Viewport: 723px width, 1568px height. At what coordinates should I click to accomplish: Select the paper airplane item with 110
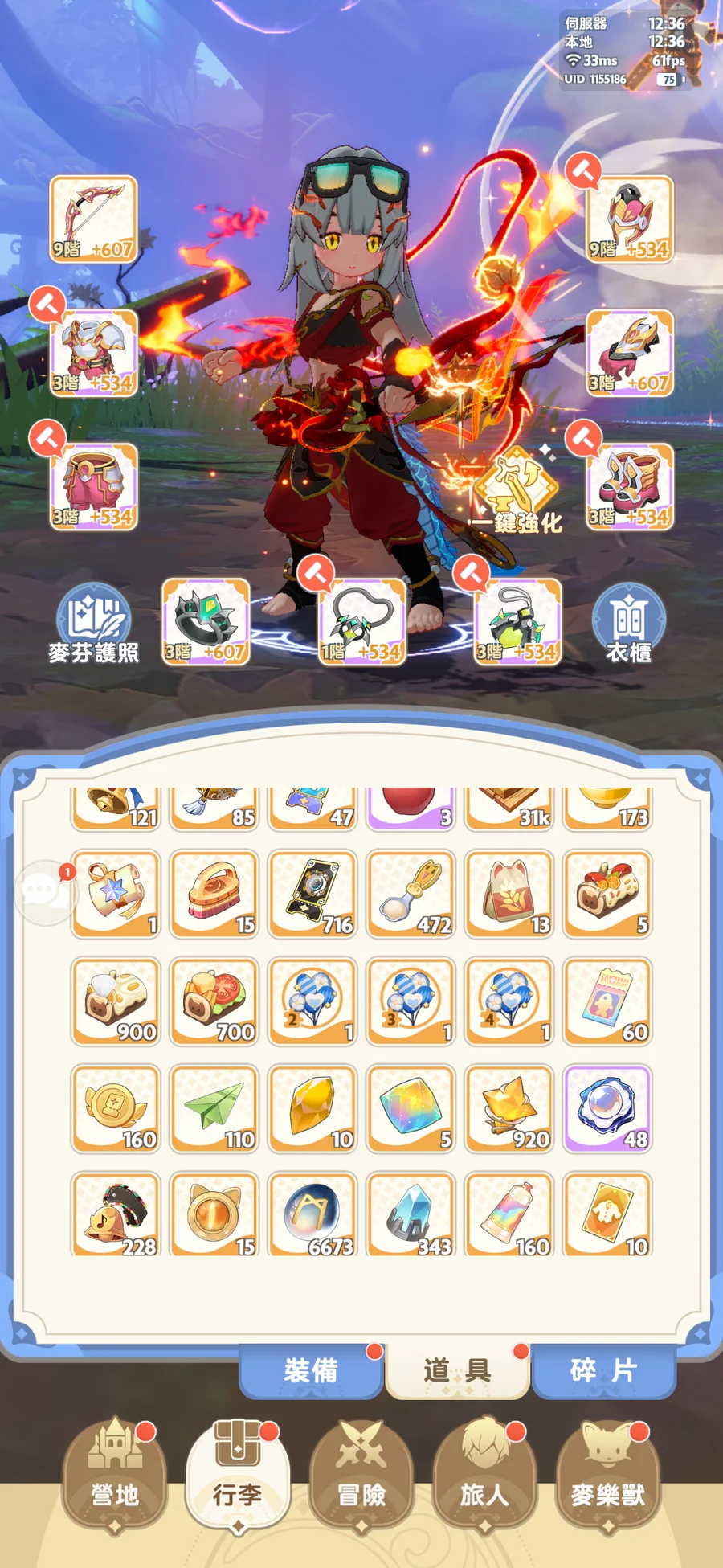pos(214,1109)
